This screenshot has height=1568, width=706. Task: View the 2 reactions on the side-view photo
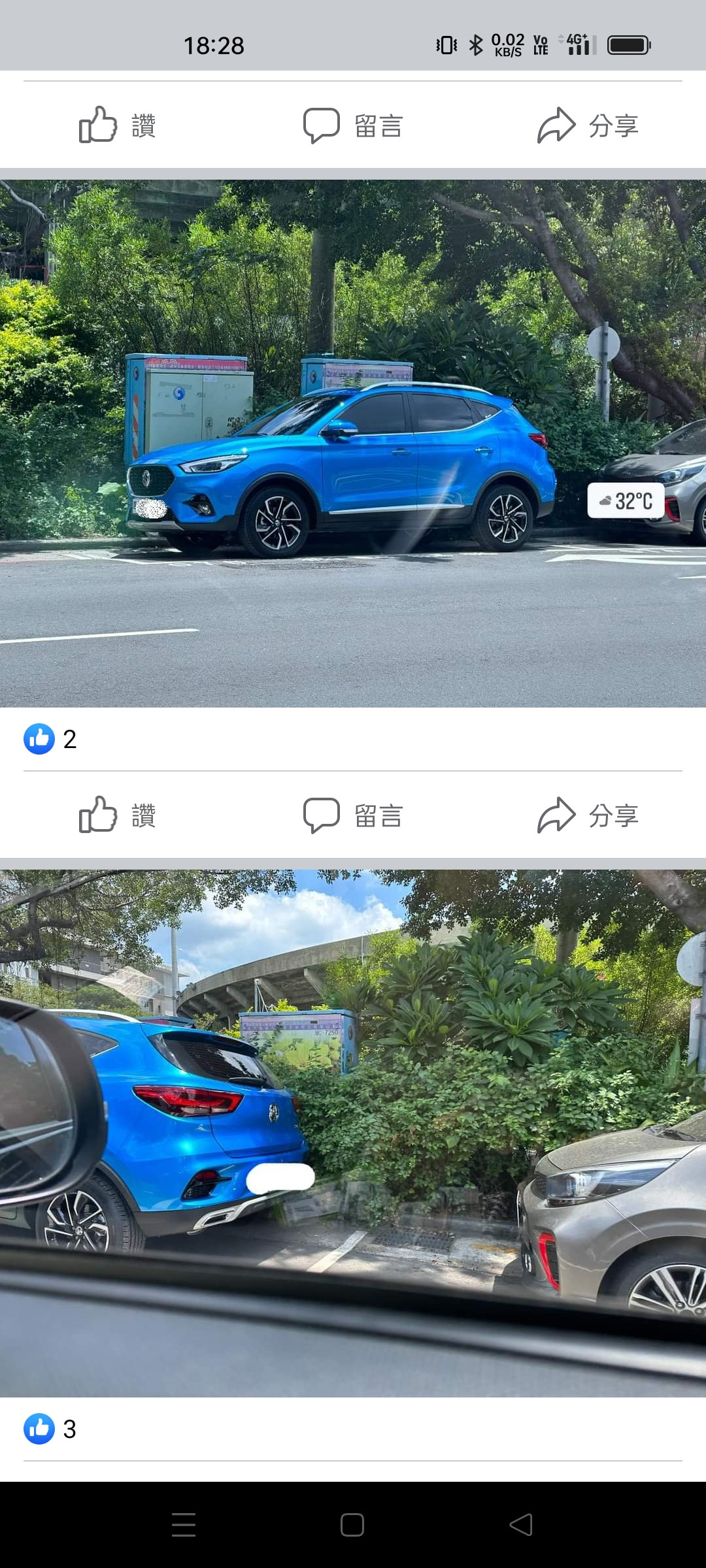coord(51,739)
